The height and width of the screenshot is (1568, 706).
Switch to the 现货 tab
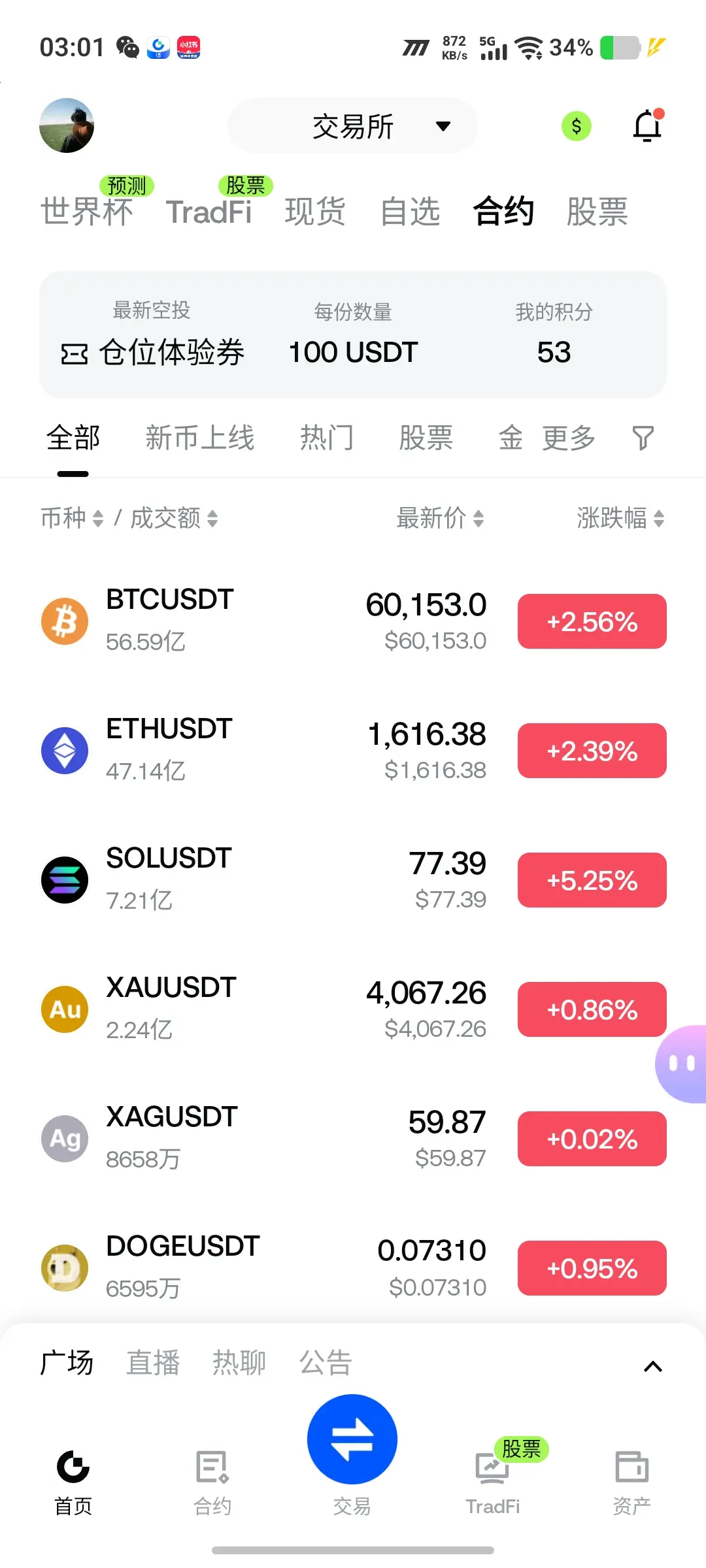(315, 212)
